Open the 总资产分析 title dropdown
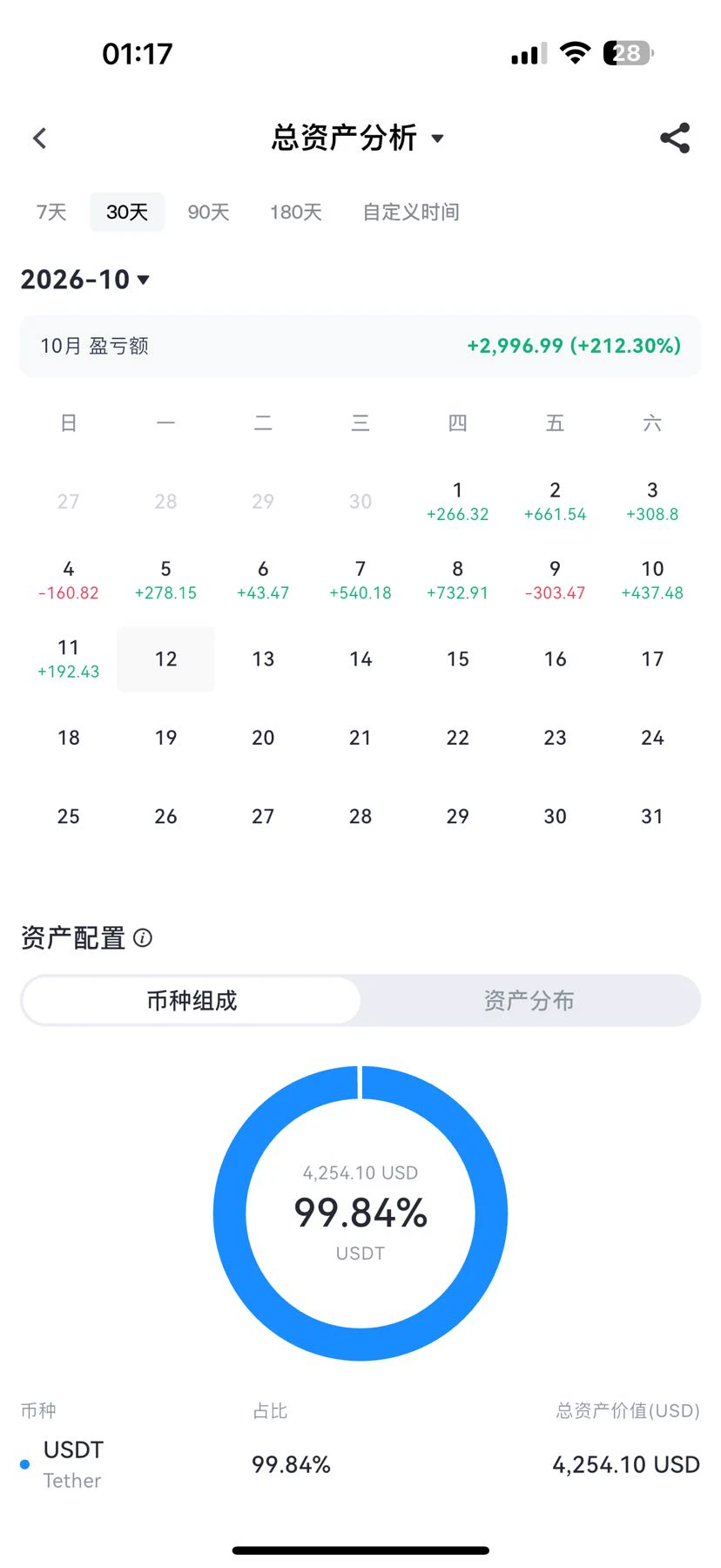This screenshot has height=1568, width=721. point(358,138)
